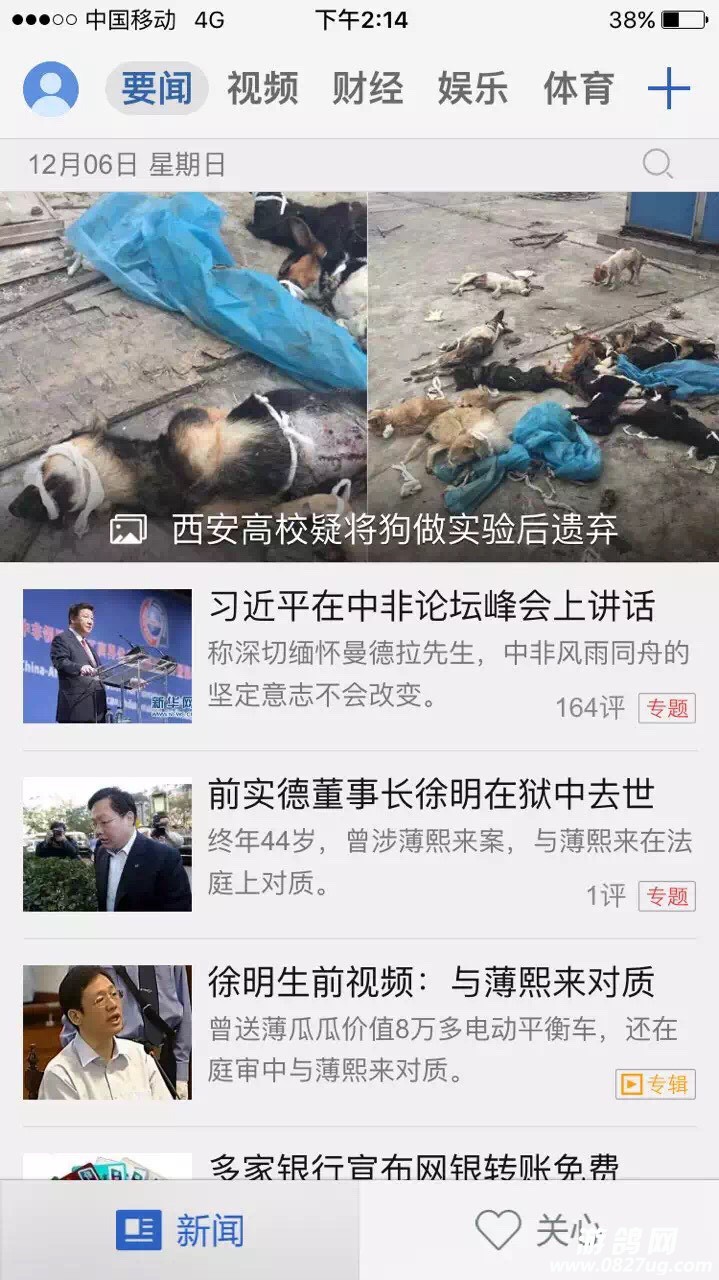Read 习近平在中非论坛峰会上讲话 article
This screenshot has height=1280, width=719.
coord(431,606)
